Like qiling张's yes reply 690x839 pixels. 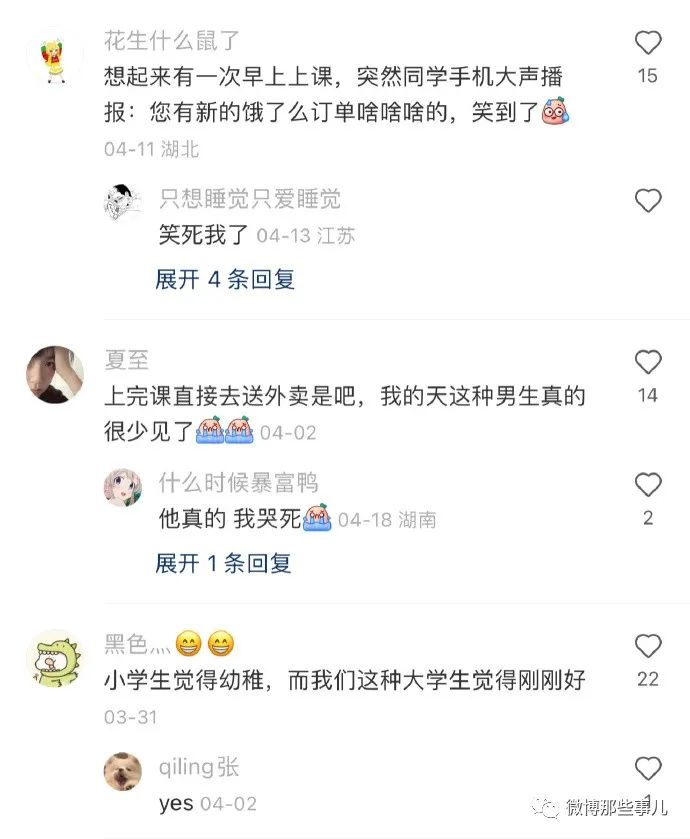coord(648,769)
